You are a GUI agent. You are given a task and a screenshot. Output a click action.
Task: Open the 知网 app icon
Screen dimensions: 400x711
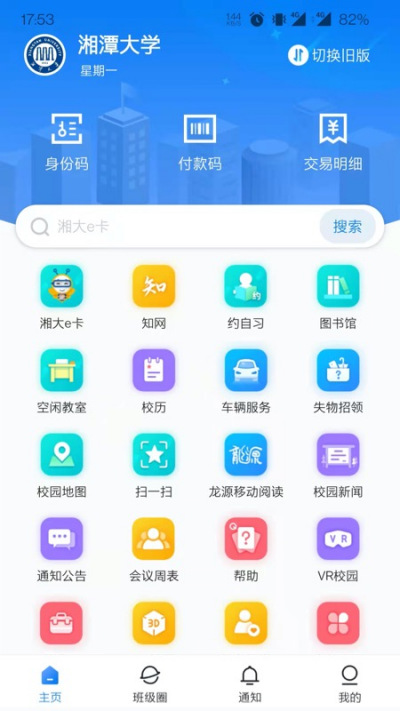click(x=154, y=297)
